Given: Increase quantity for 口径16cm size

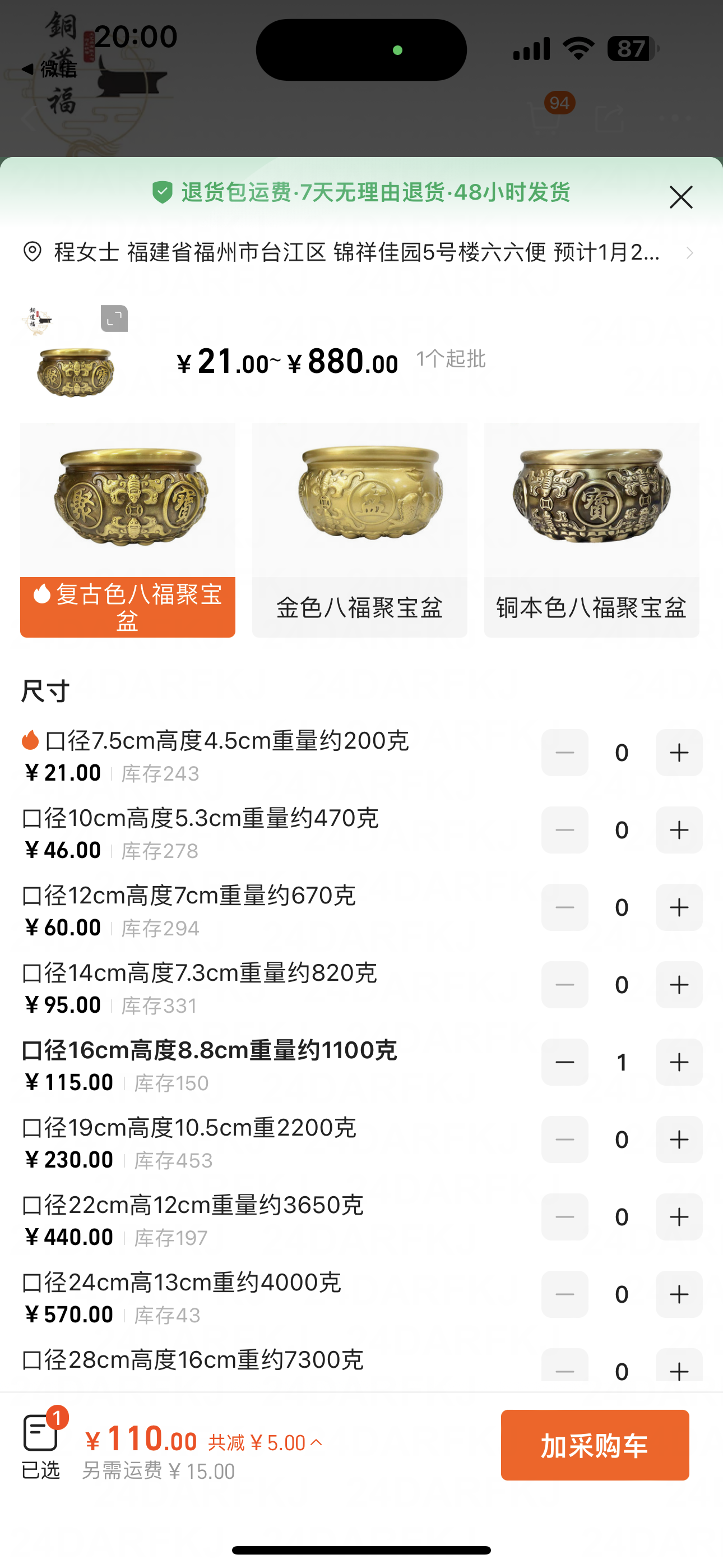Looking at the screenshot, I should (x=679, y=1062).
